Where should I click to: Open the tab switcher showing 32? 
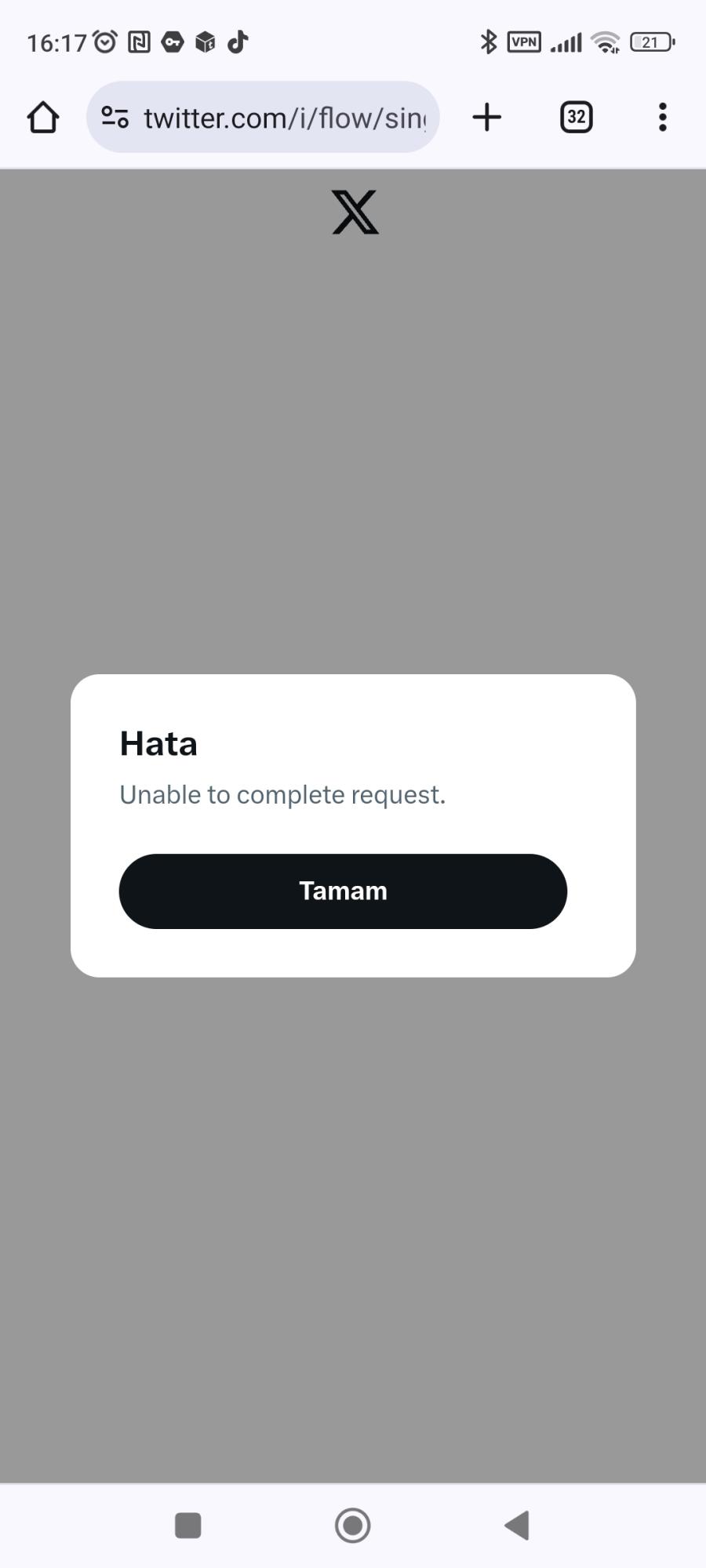[x=577, y=118]
